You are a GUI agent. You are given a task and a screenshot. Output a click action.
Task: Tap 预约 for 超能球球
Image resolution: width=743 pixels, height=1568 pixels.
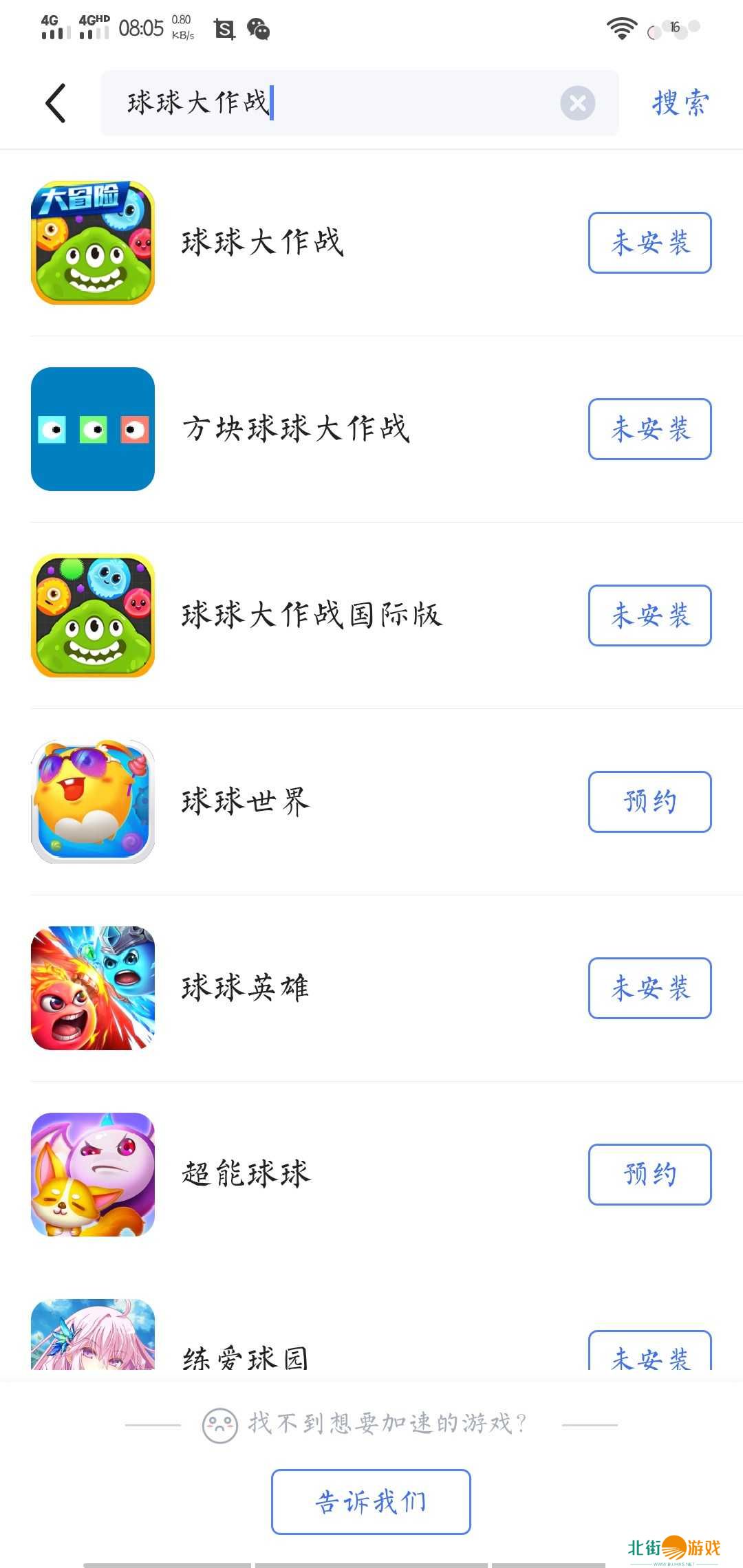[649, 1175]
